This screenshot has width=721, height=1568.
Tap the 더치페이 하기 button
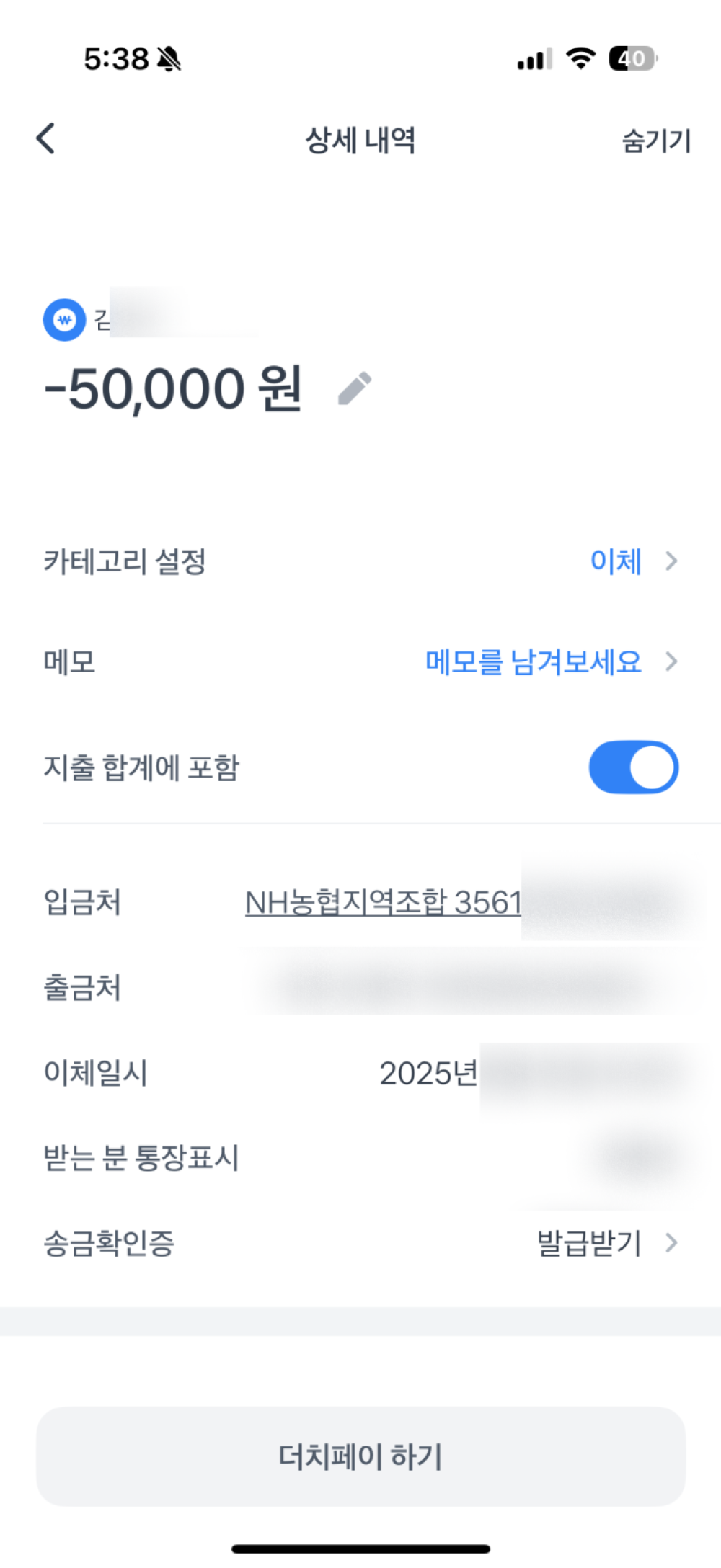click(x=360, y=1456)
